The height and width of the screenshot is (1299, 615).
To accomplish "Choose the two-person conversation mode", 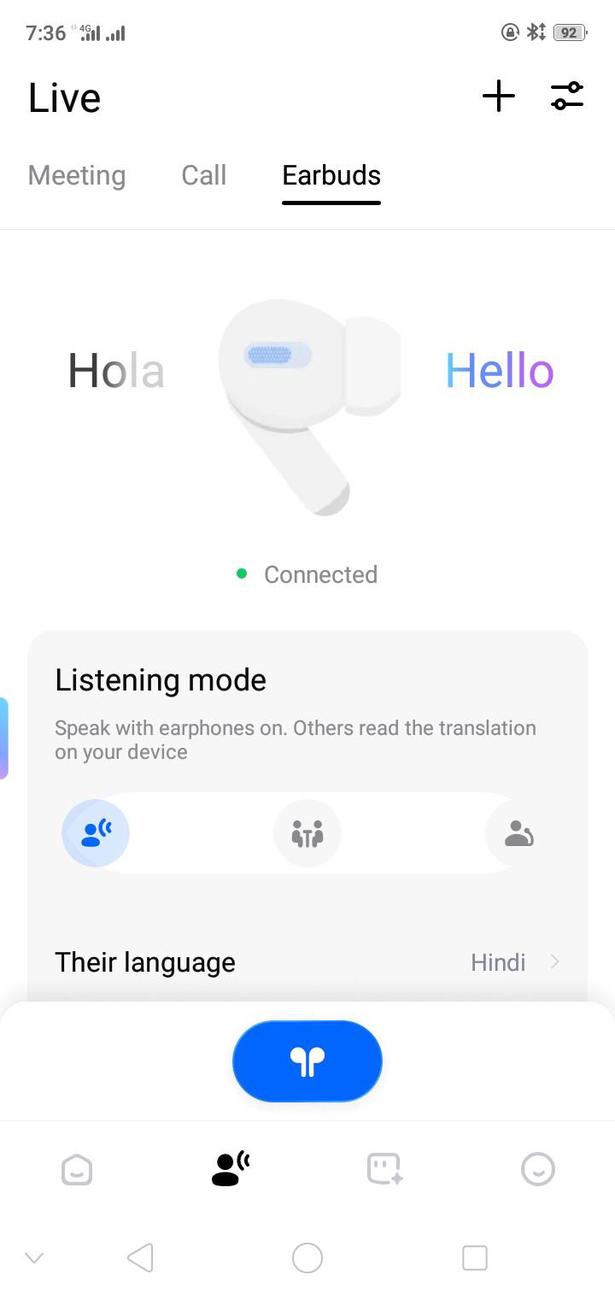I will click(x=307, y=833).
